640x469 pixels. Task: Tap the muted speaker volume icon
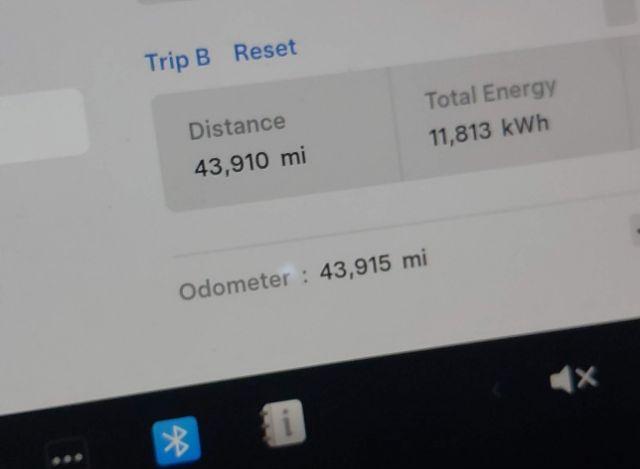(x=573, y=378)
